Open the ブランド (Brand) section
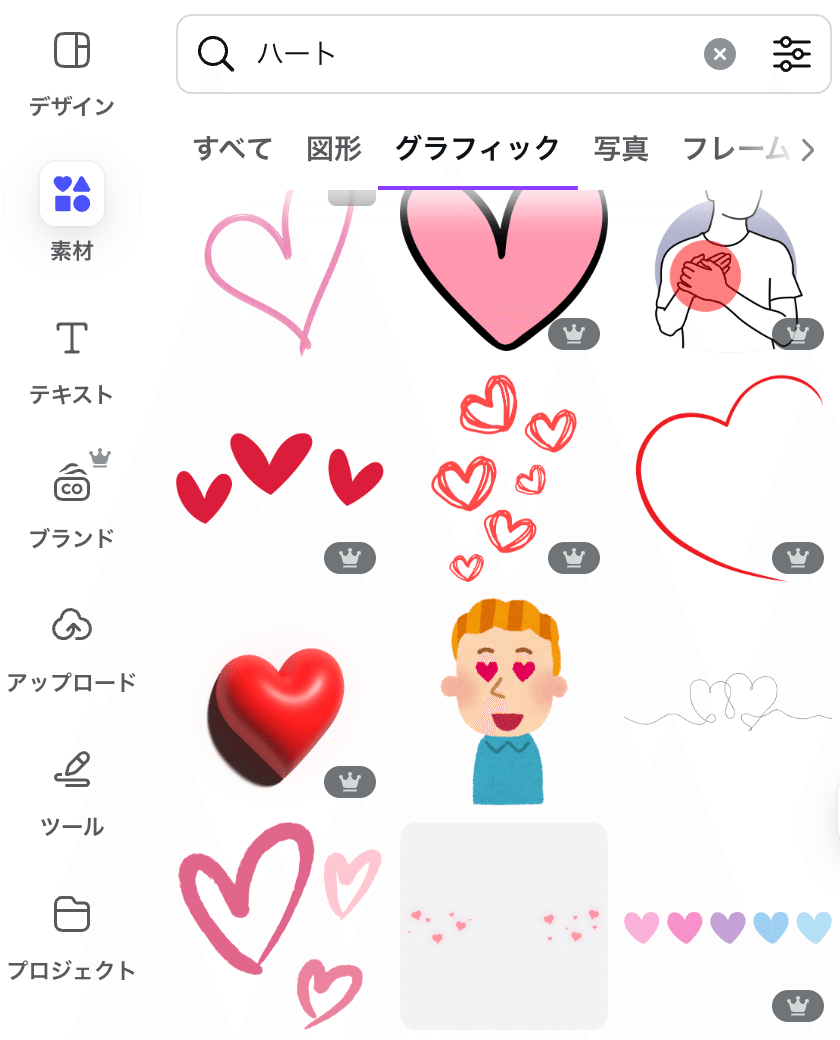 point(72,483)
